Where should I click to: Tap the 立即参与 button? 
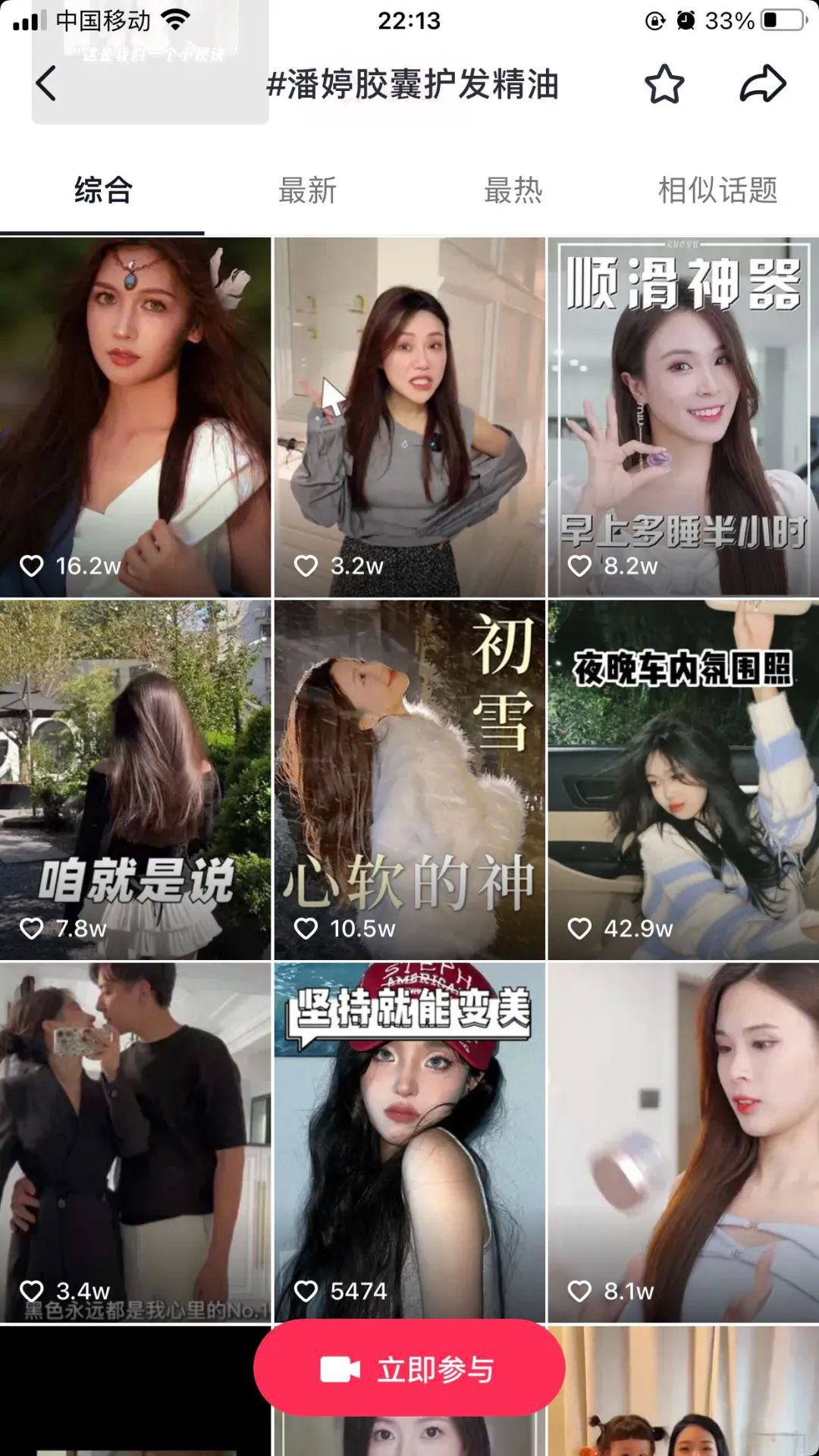click(x=409, y=1370)
